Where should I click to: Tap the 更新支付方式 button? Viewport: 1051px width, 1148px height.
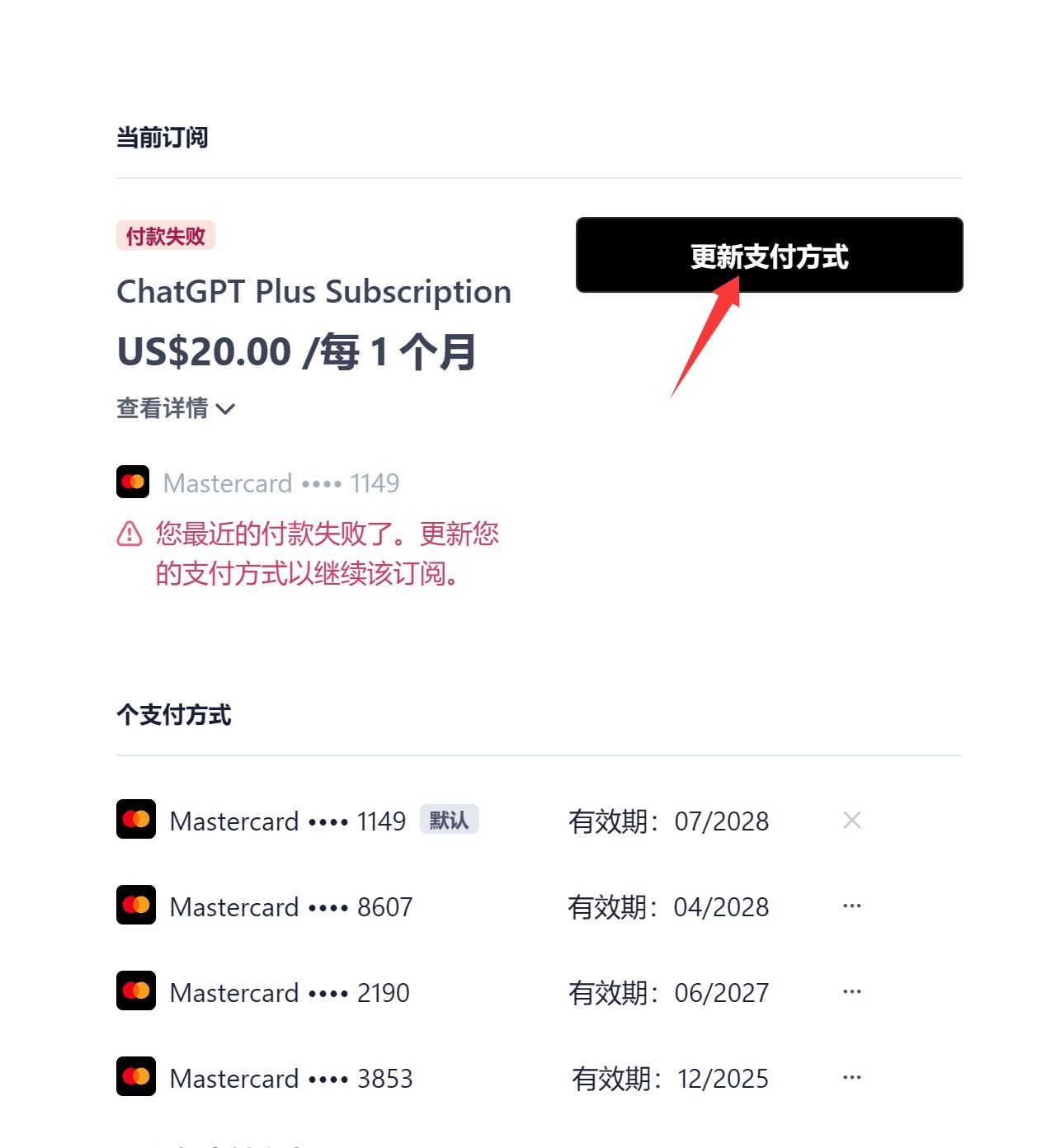point(769,255)
